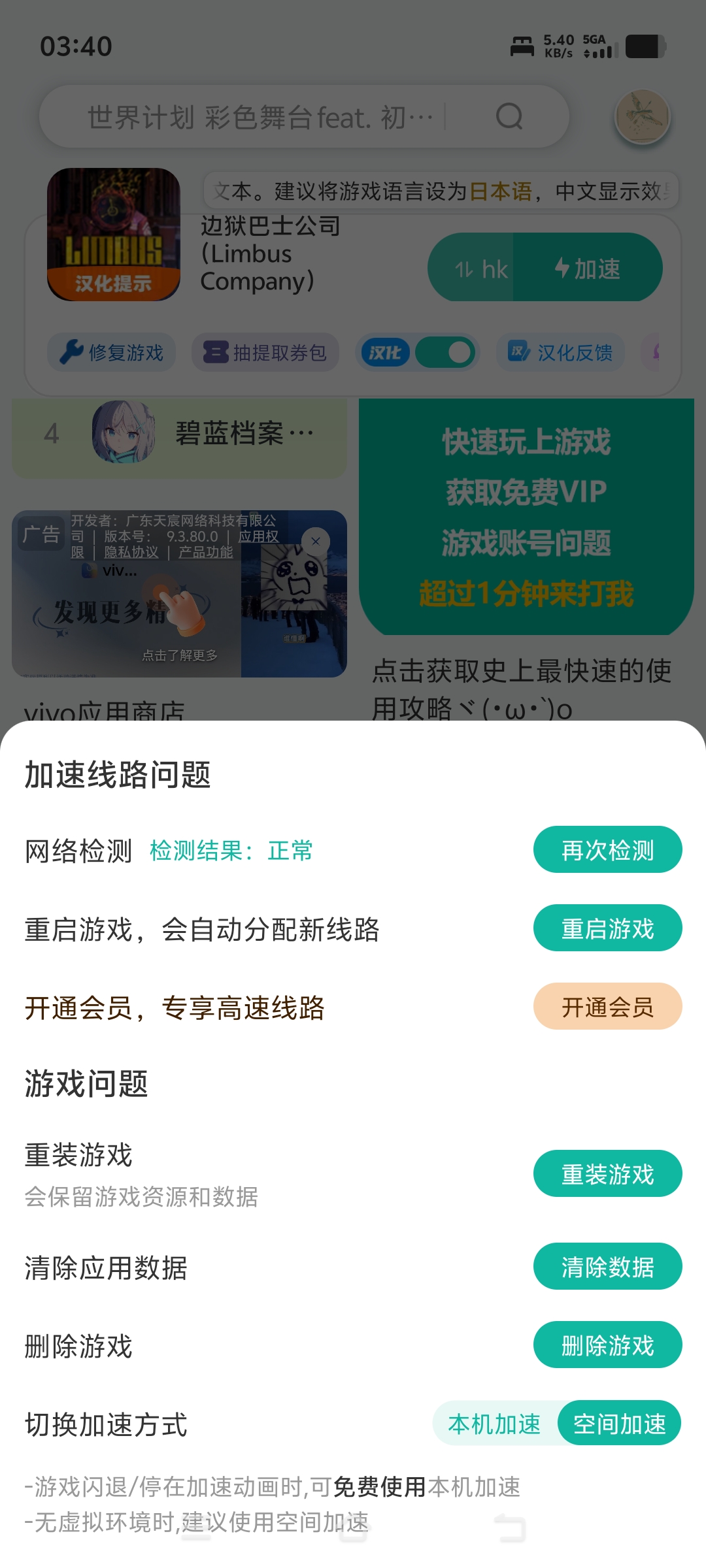Select the 空间加速 mode tab
Screen dimensions: 706x1568
tap(620, 1422)
